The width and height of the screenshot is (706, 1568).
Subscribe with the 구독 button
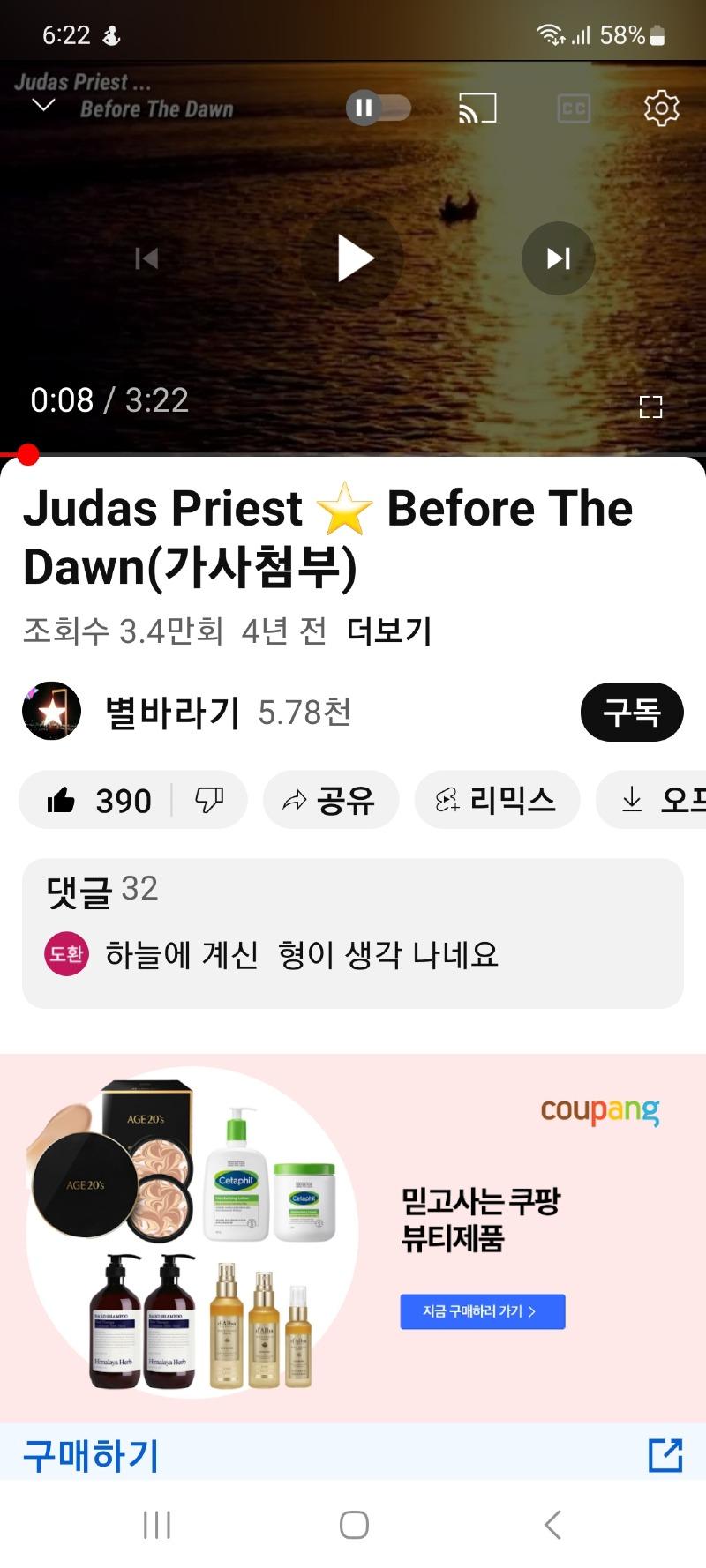631,712
